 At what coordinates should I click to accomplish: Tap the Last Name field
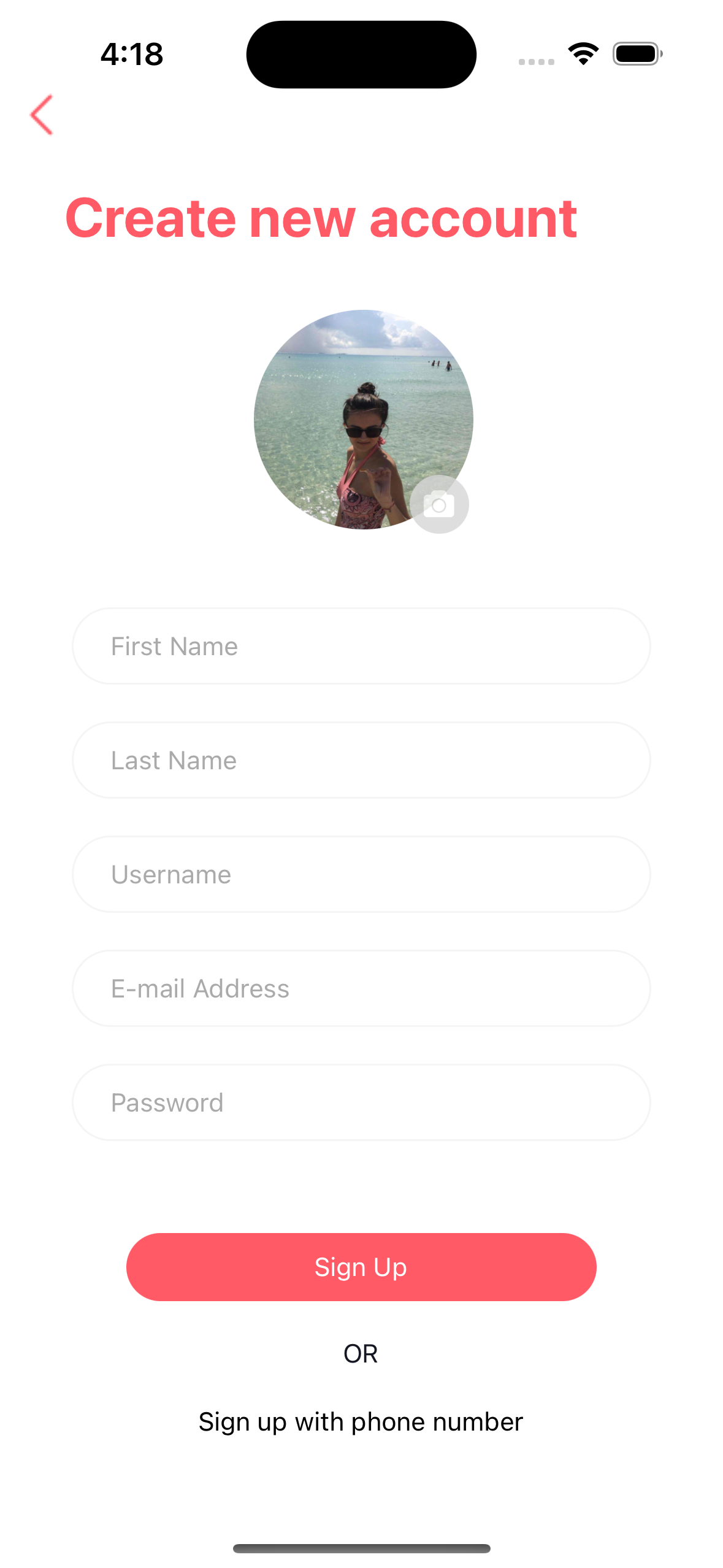(x=361, y=759)
